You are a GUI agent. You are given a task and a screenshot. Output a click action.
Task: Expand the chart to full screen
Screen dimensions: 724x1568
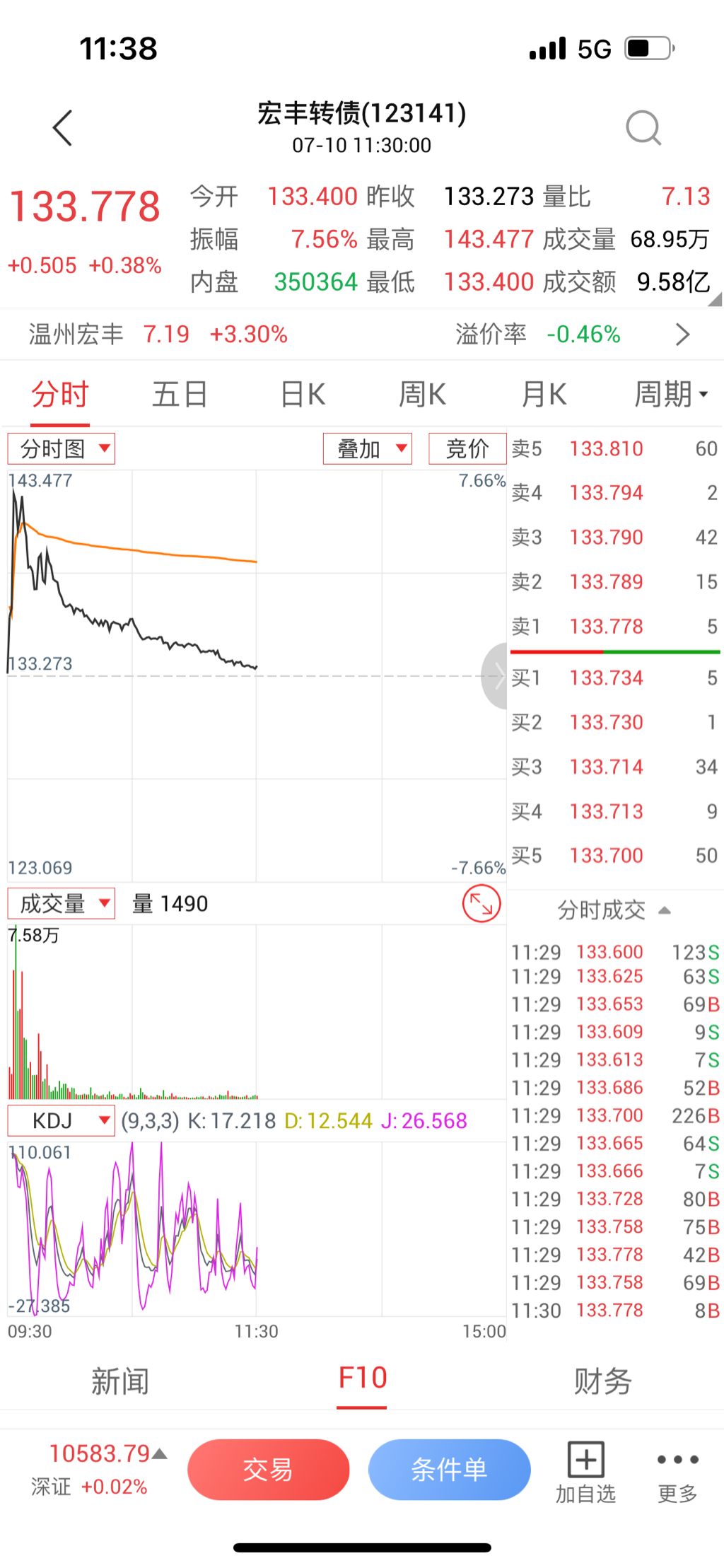point(481,904)
